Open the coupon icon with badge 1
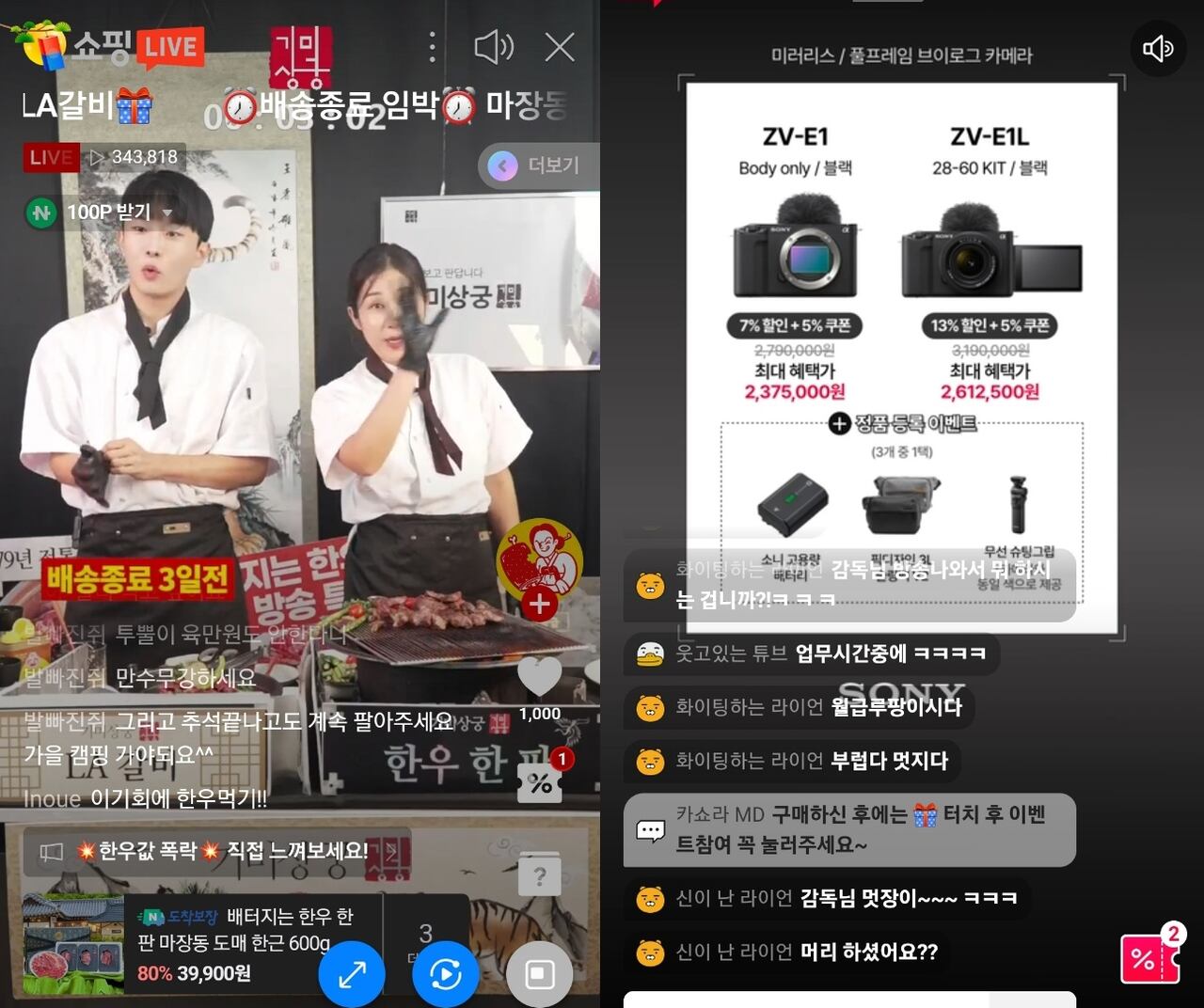 click(542, 779)
